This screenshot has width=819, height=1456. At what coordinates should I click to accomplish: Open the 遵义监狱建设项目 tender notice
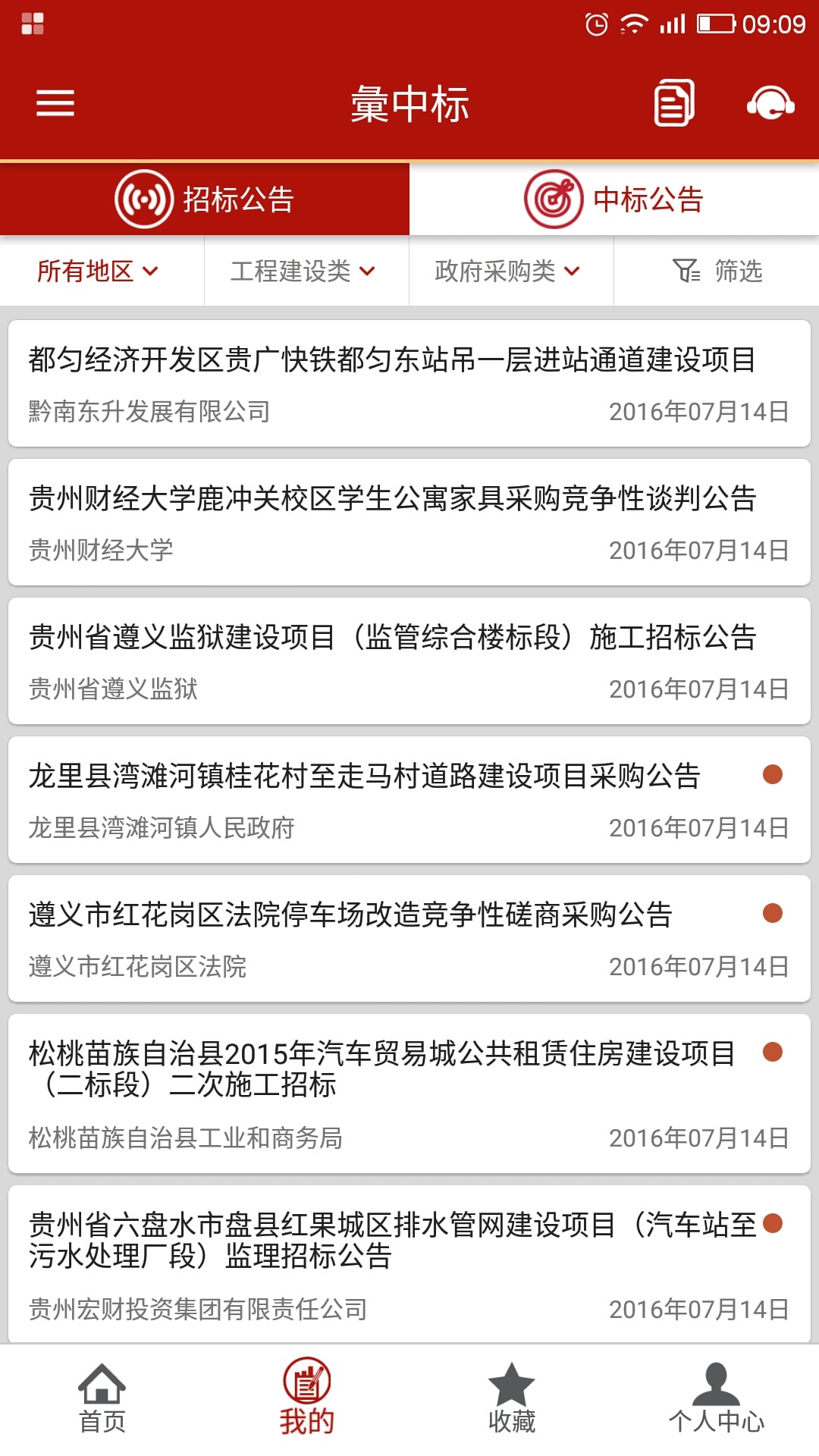tap(409, 661)
